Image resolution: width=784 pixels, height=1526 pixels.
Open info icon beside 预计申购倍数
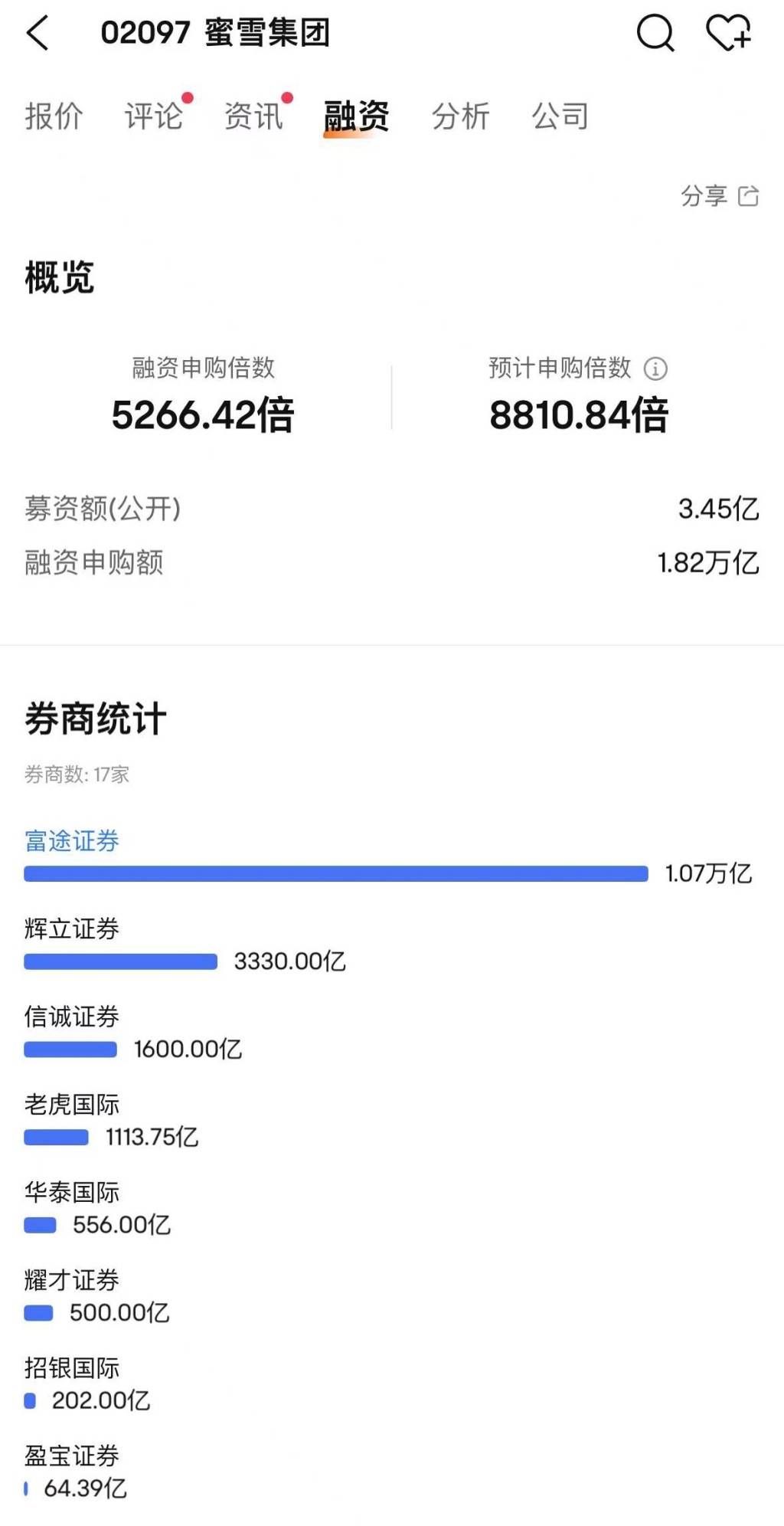click(x=655, y=368)
